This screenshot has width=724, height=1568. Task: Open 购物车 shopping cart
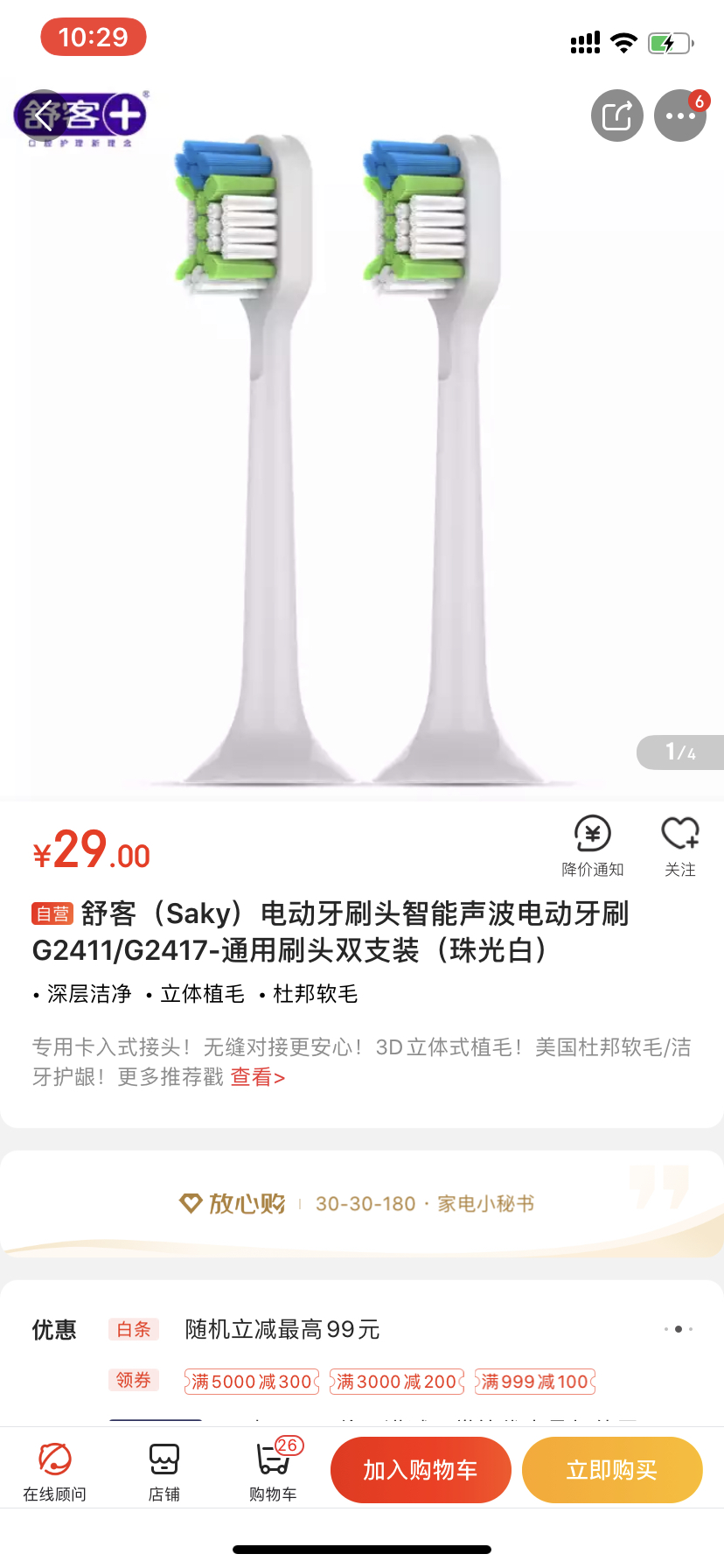(x=274, y=1470)
